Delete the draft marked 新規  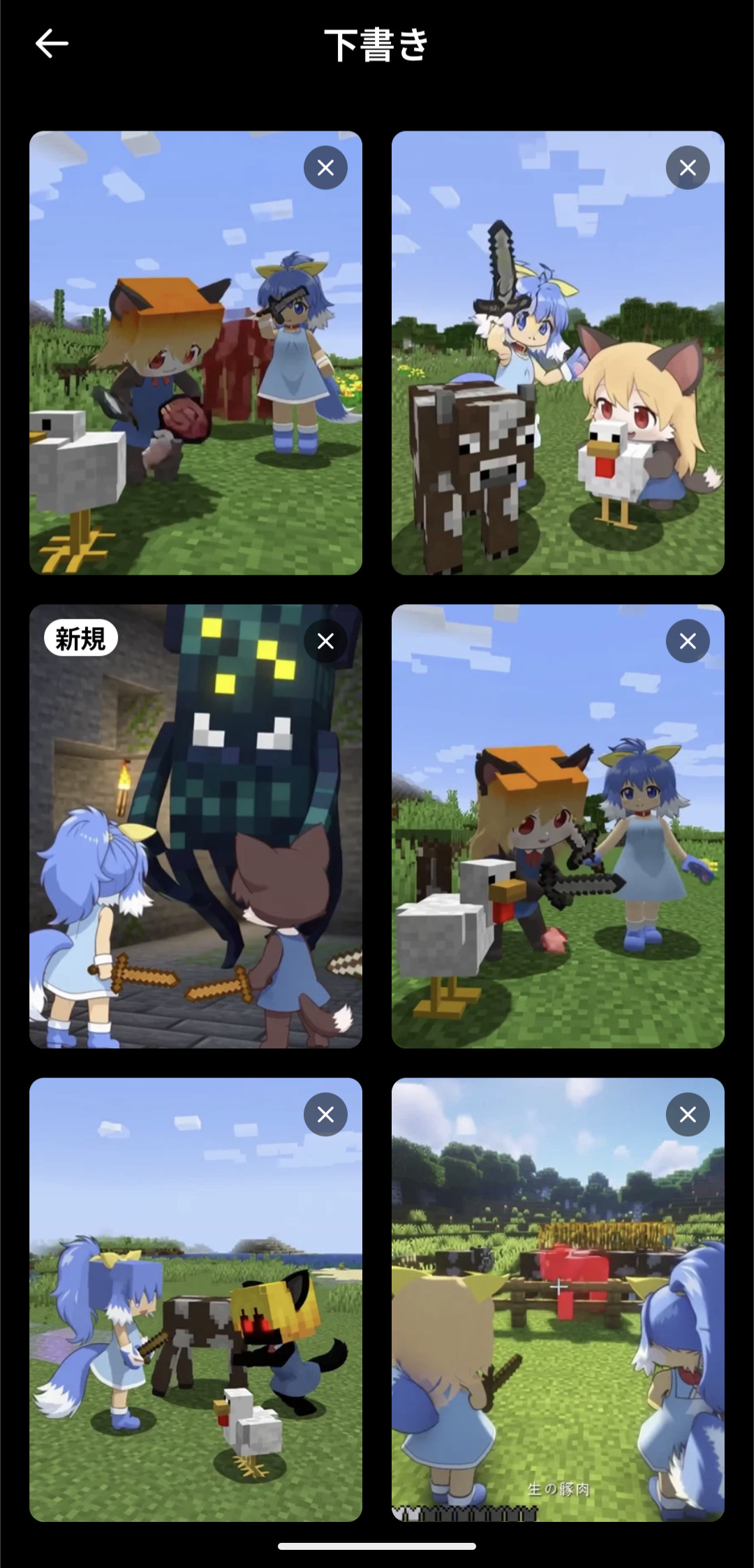coord(325,641)
